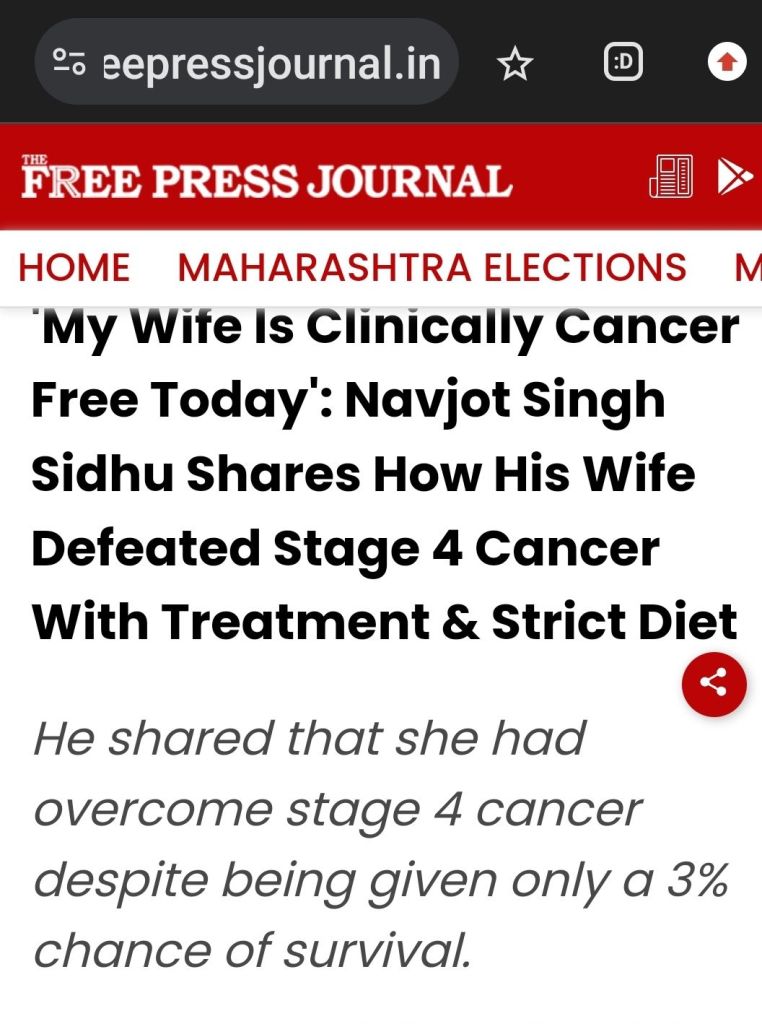Bookmark this page with the star
This screenshot has height=1024, width=762.
click(x=515, y=64)
